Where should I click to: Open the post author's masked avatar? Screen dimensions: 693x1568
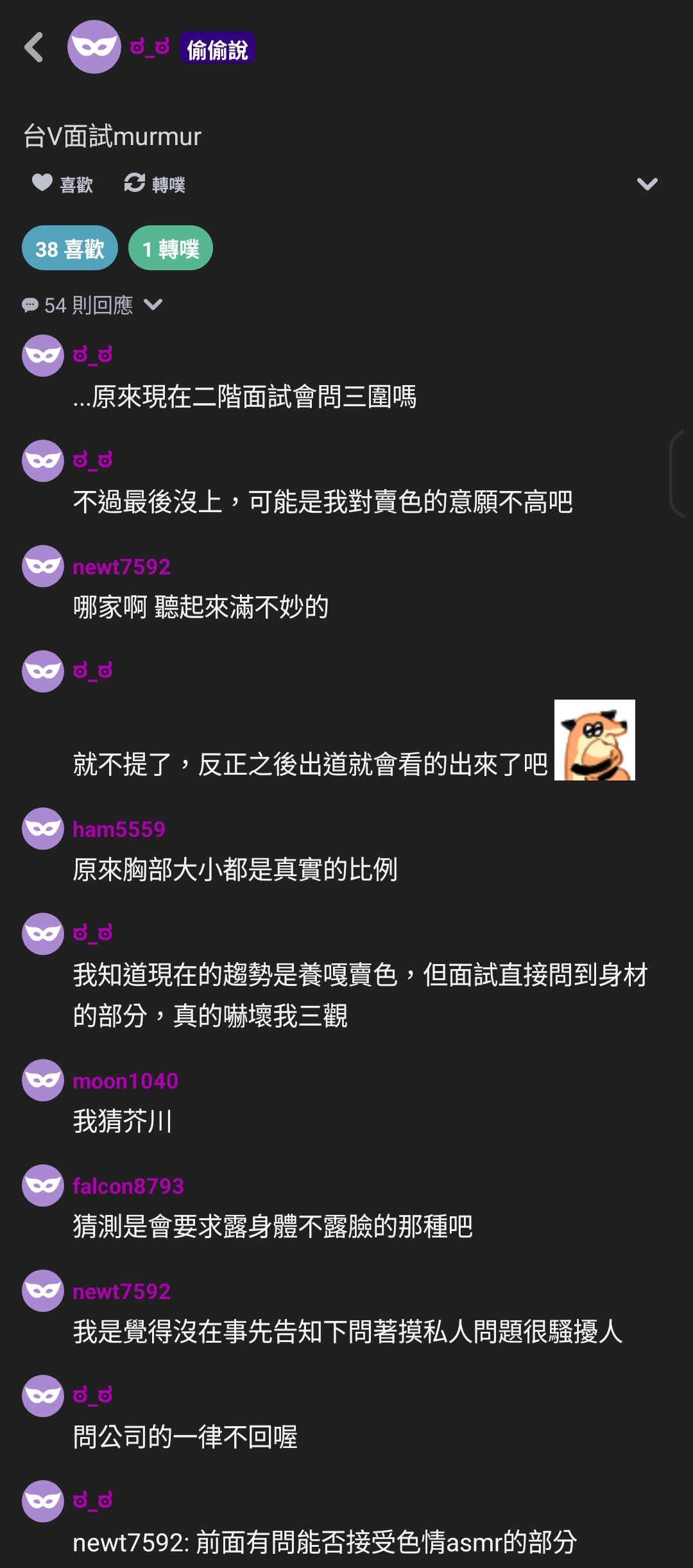tap(94, 47)
